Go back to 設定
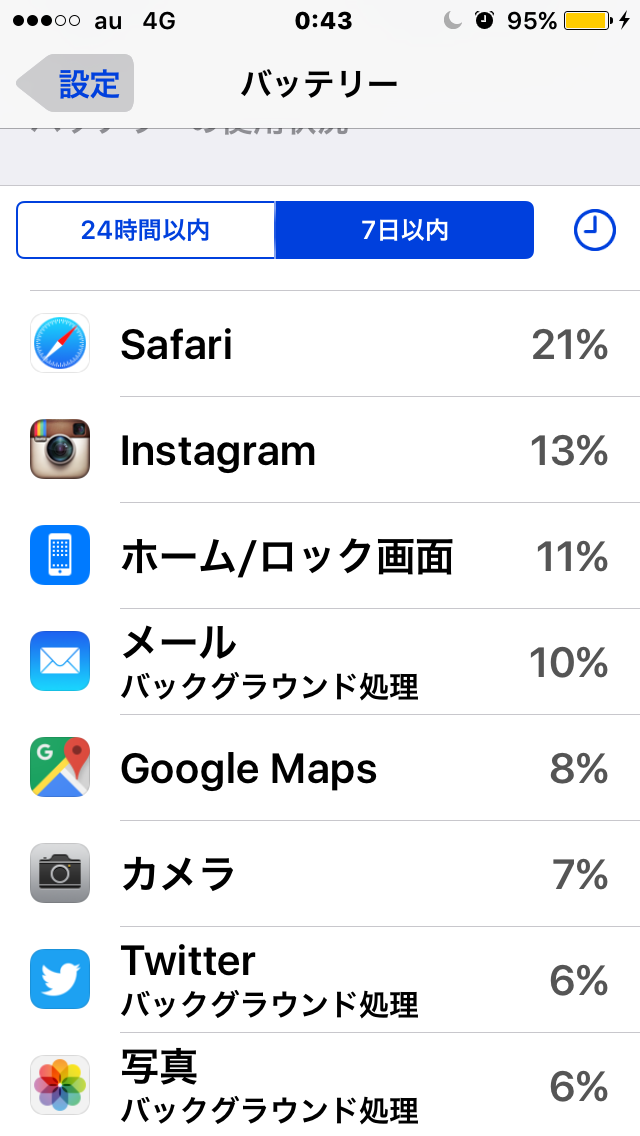The width and height of the screenshot is (640, 1136). click(x=75, y=83)
